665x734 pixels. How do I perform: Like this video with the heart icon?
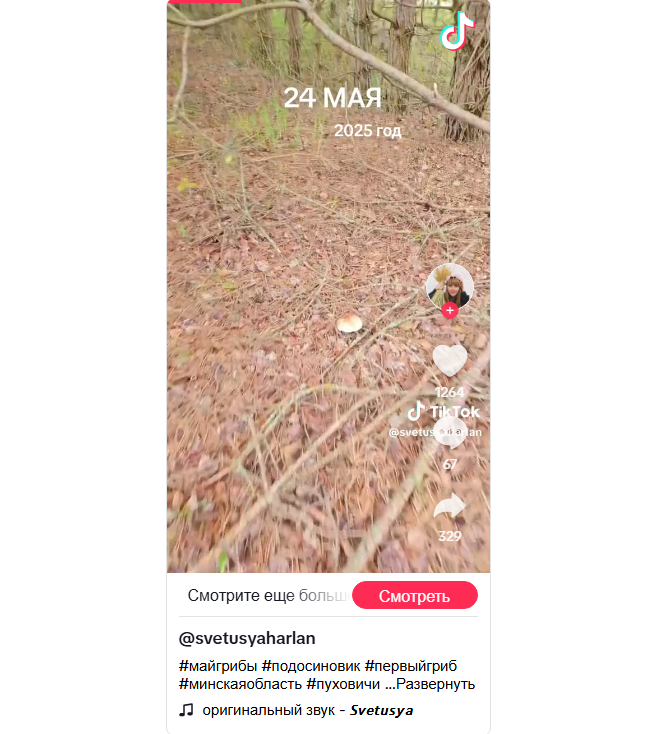click(x=450, y=359)
